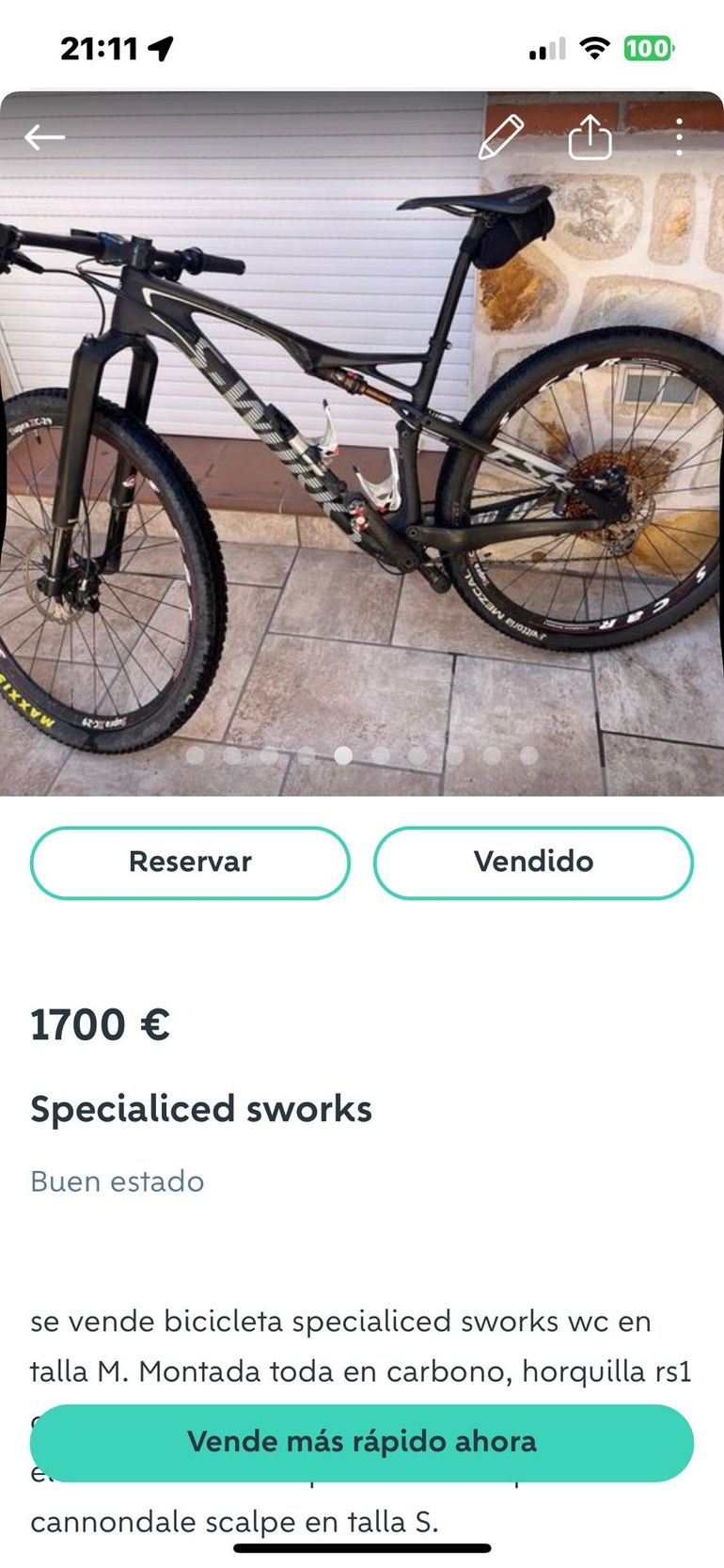Edit the listing with the pencil icon
The height and width of the screenshot is (1568, 724).
501,137
